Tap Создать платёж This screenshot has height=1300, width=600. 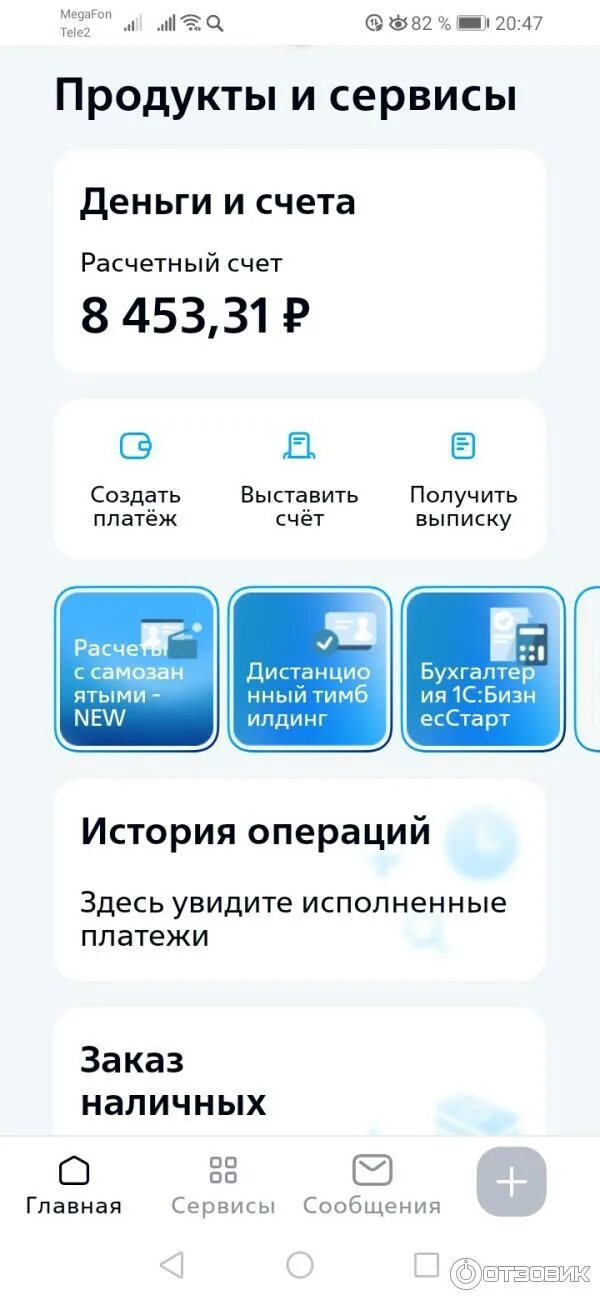135,479
